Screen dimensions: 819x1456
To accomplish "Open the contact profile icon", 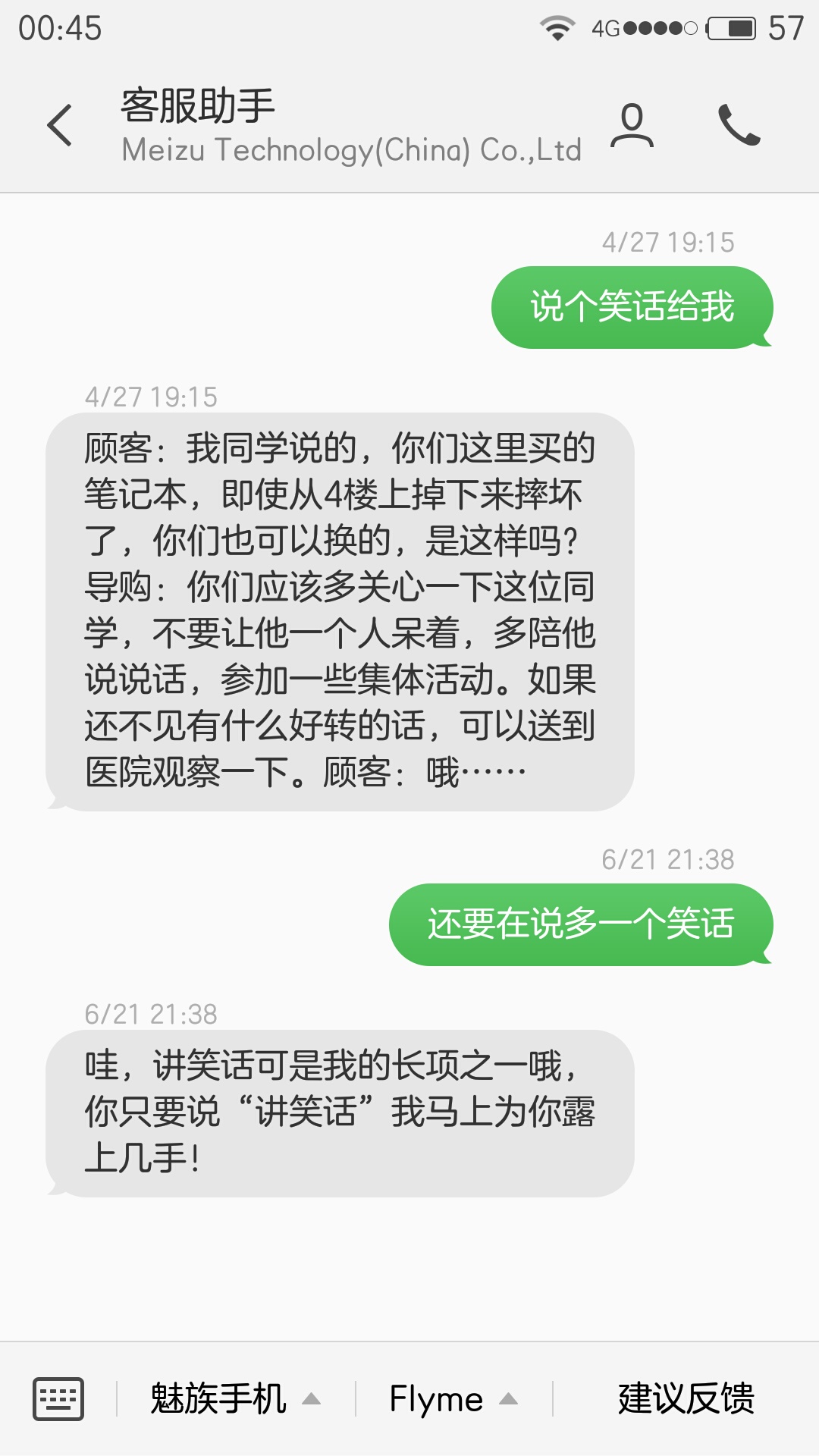I will click(x=632, y=125).
